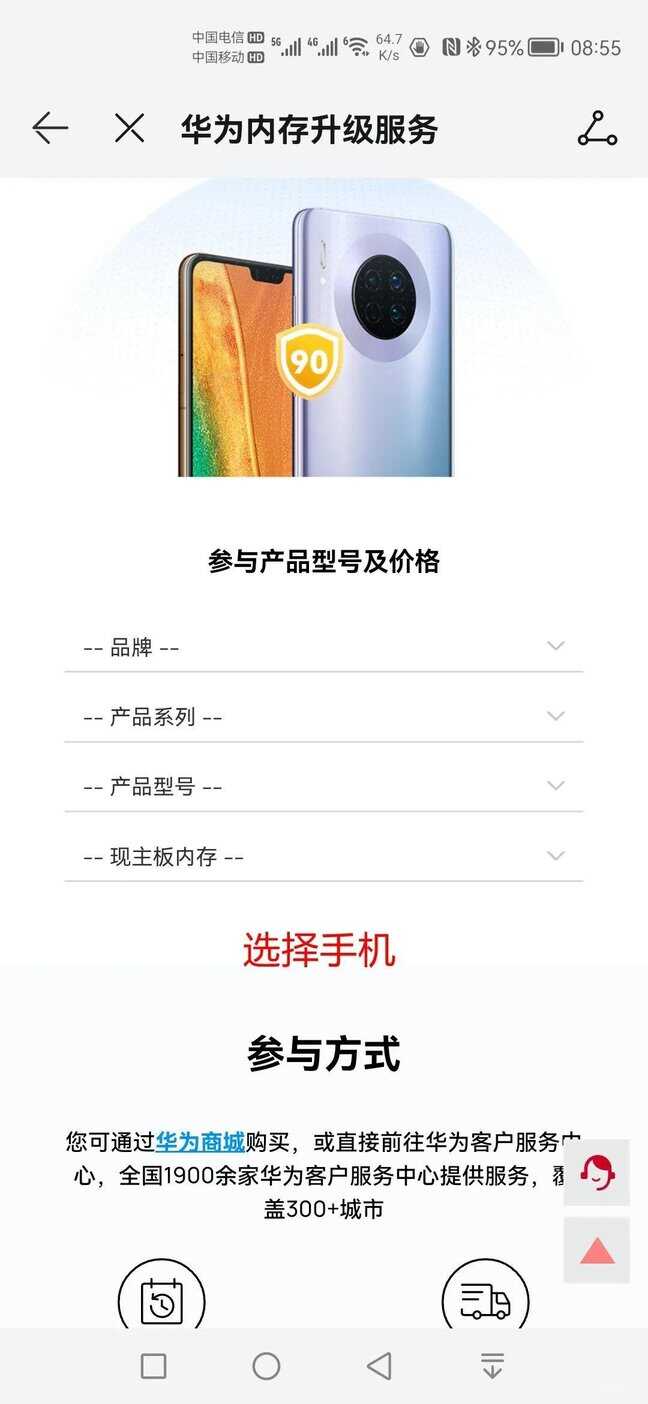Open the share icon in the title bar
The image size is (648, 1404).
tap(597, 129)
